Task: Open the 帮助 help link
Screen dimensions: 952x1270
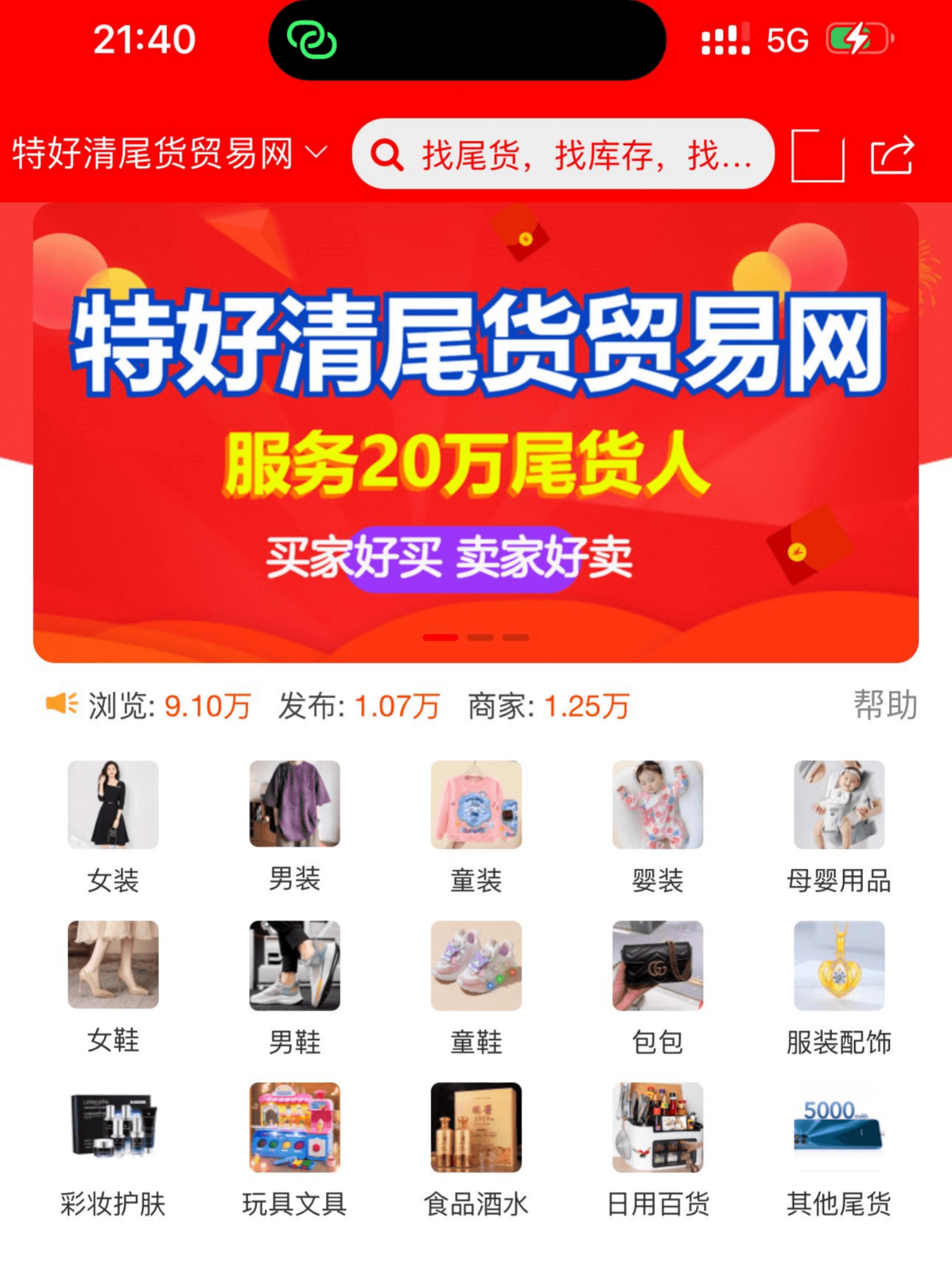Action: 885,705
